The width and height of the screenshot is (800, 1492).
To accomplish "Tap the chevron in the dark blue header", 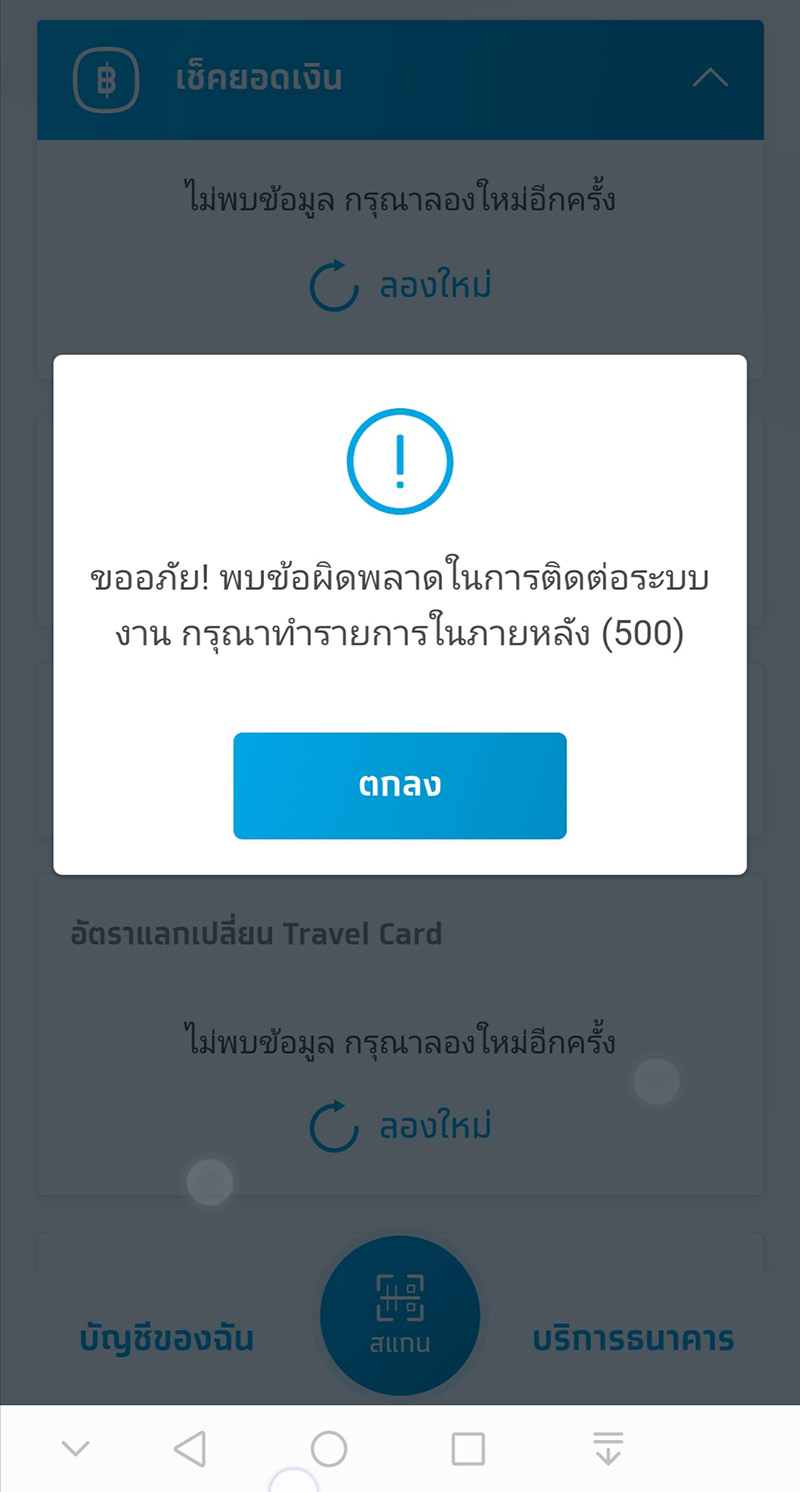I will coord(710,78).
